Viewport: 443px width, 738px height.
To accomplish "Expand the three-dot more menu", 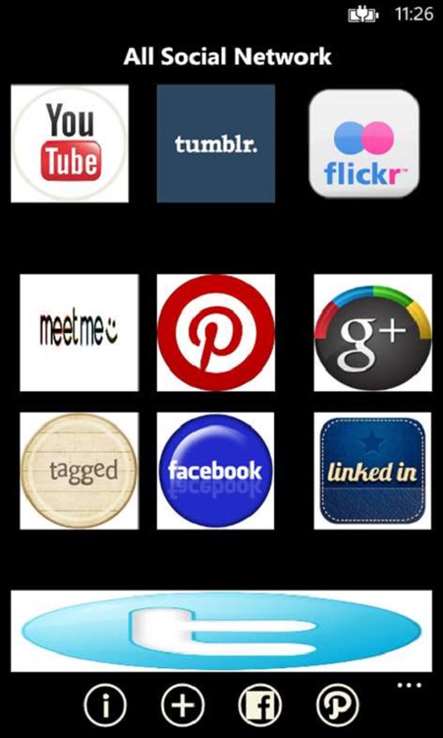I will [x=409, y=685].
